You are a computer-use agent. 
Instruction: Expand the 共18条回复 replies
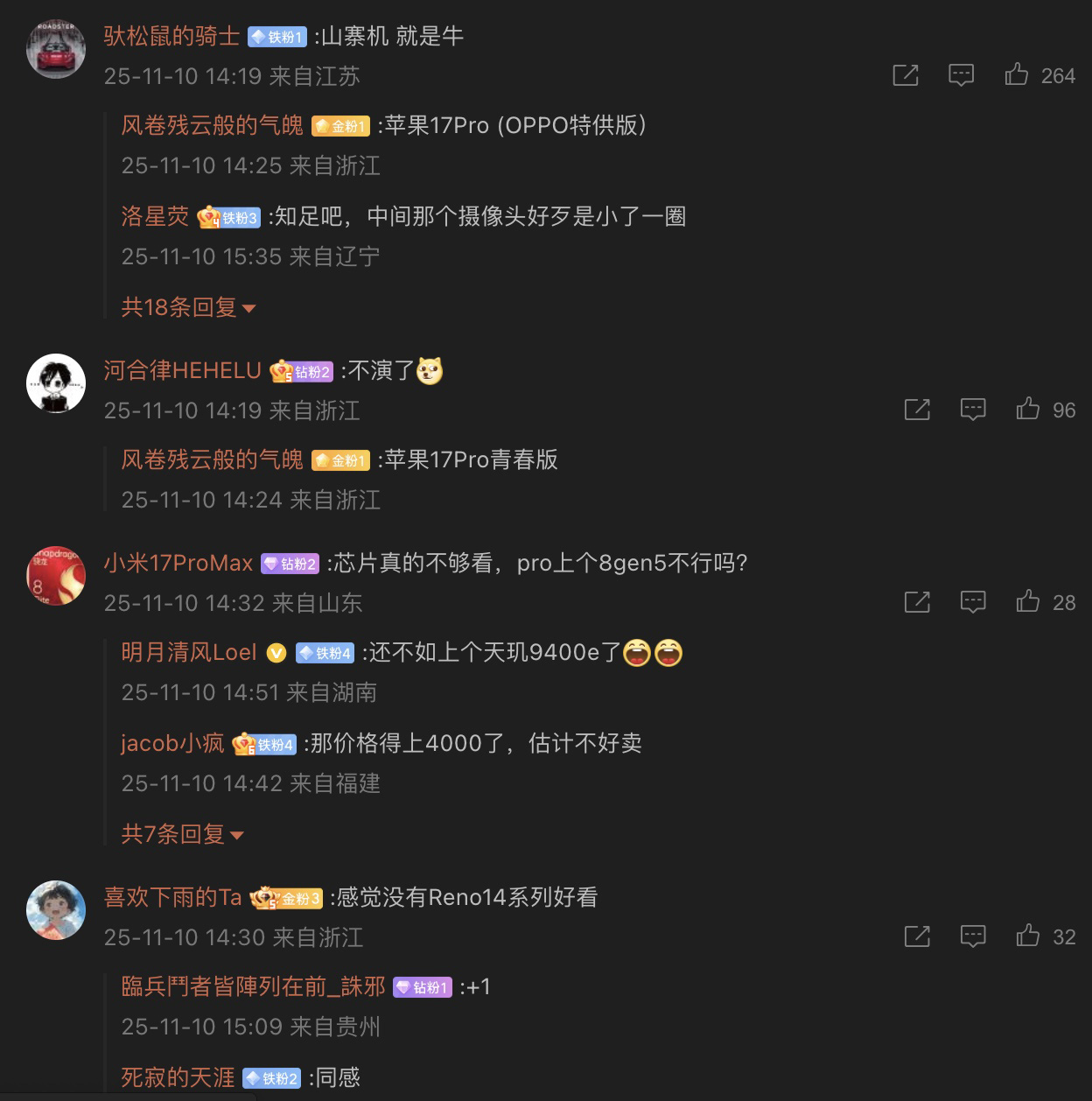[187, 307]
